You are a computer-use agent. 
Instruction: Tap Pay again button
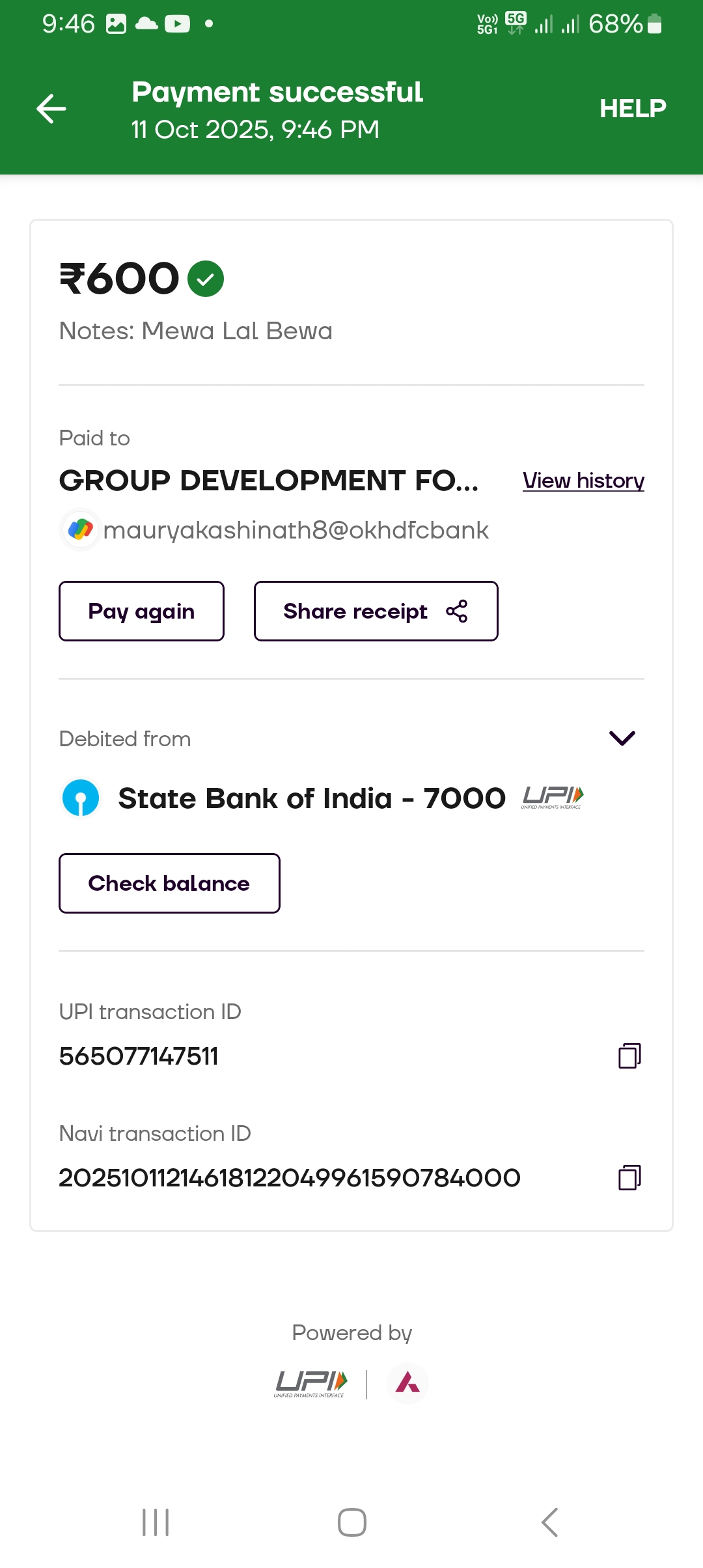pos(141,611)
